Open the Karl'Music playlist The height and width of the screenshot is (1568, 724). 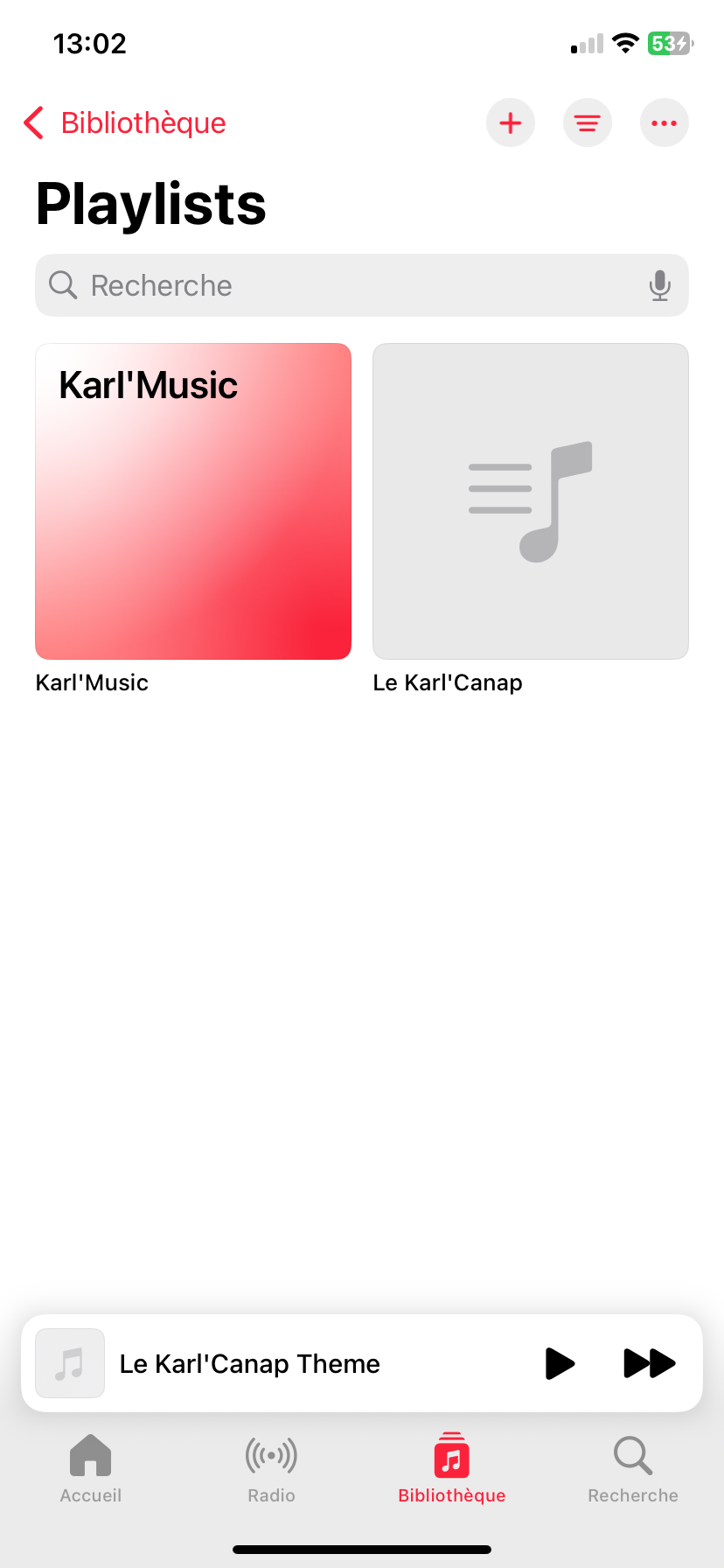tap(193, 501)
